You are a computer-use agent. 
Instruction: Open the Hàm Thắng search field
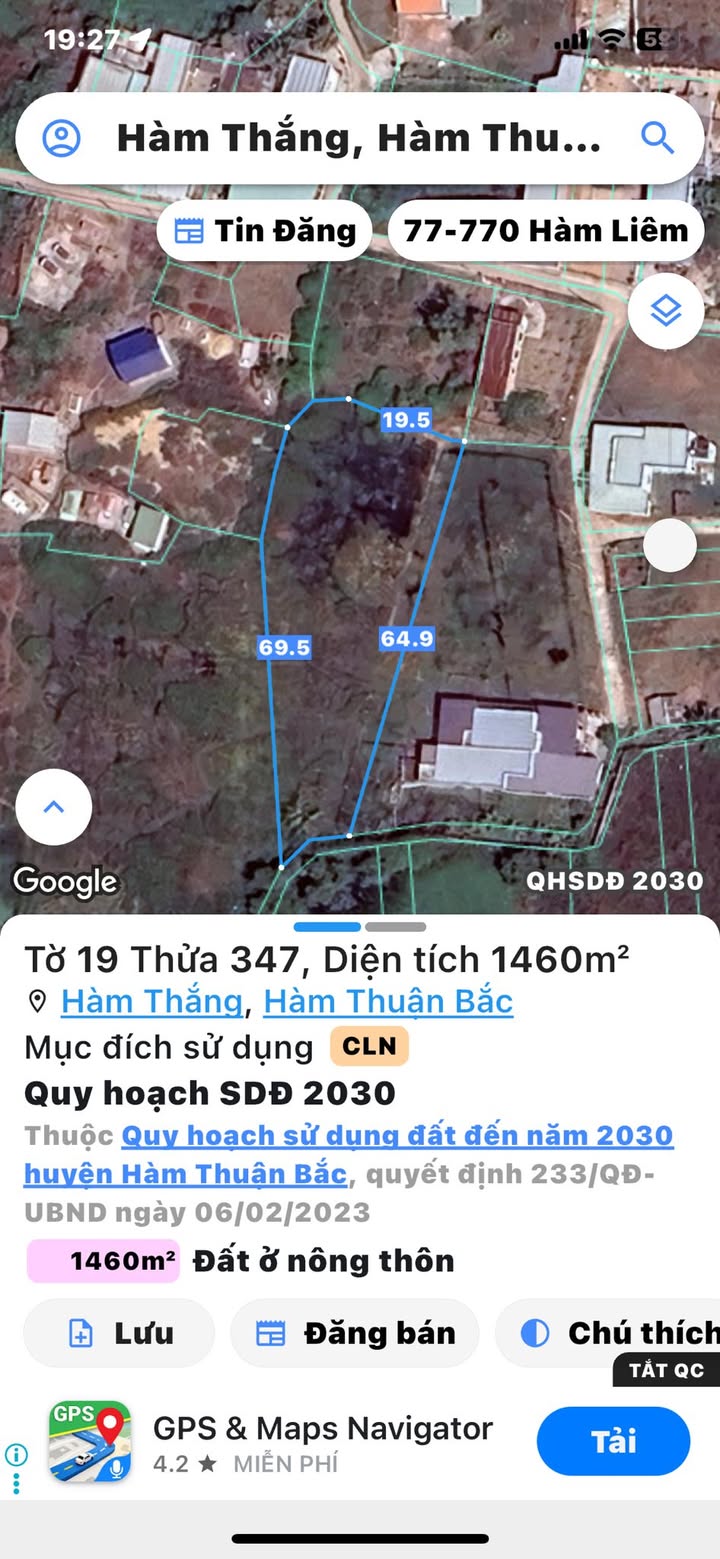[360, 138]
